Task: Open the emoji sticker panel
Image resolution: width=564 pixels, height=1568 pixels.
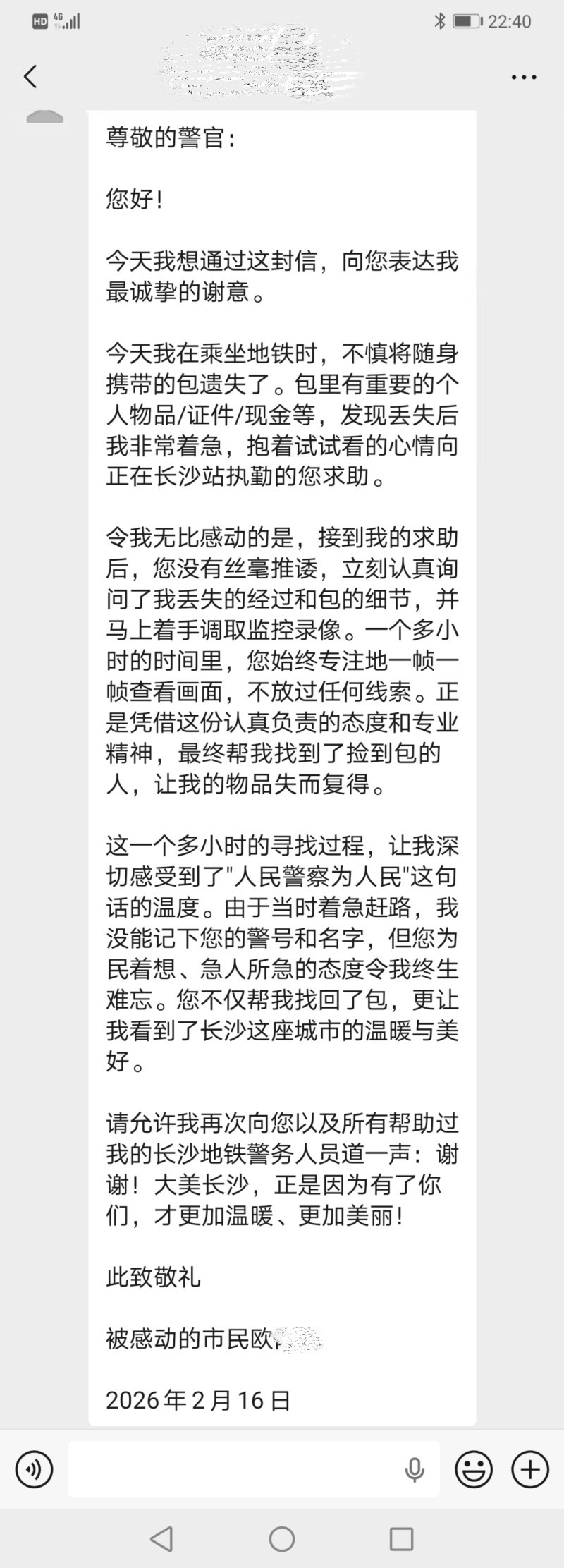Action: pos(474,1469)
